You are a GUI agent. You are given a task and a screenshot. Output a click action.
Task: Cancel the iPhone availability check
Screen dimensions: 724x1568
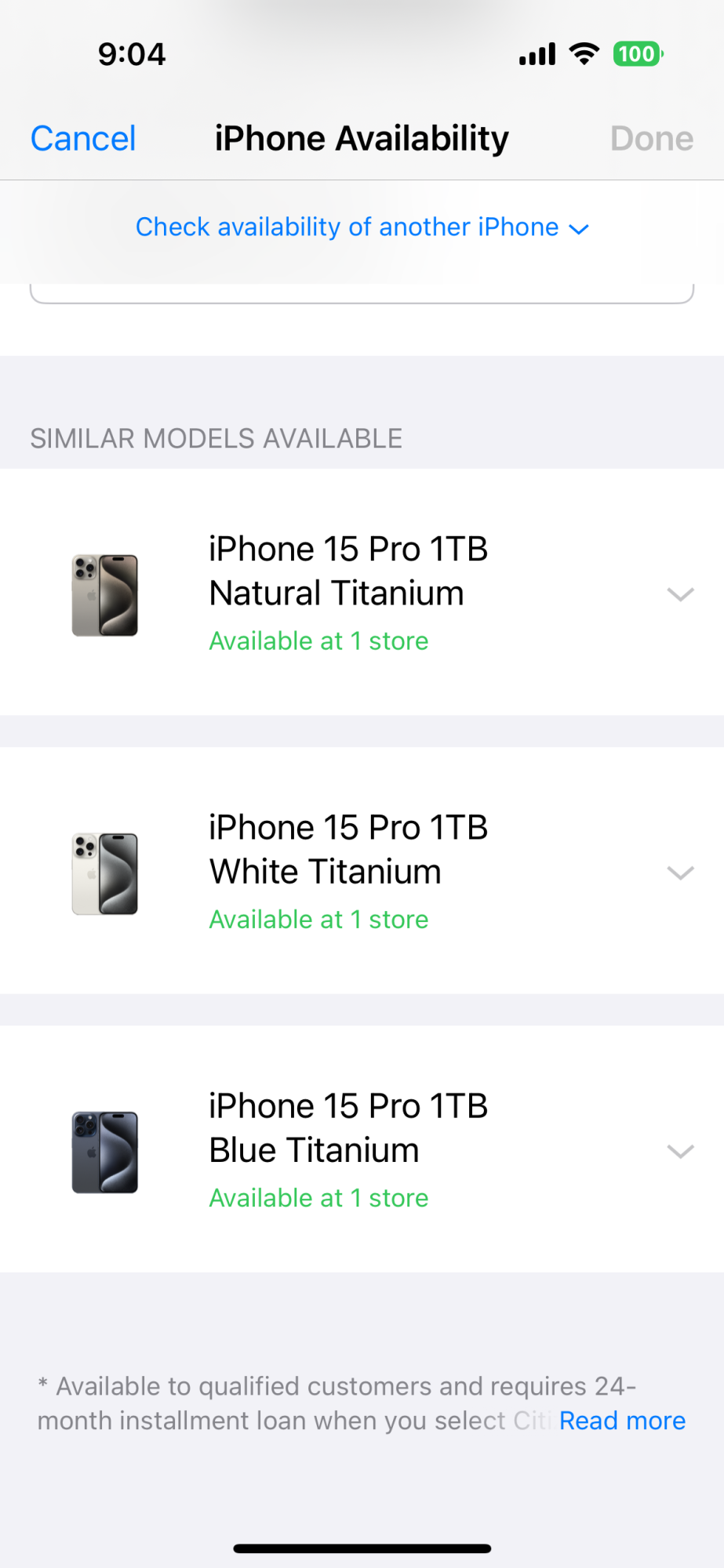click(83, 139)
